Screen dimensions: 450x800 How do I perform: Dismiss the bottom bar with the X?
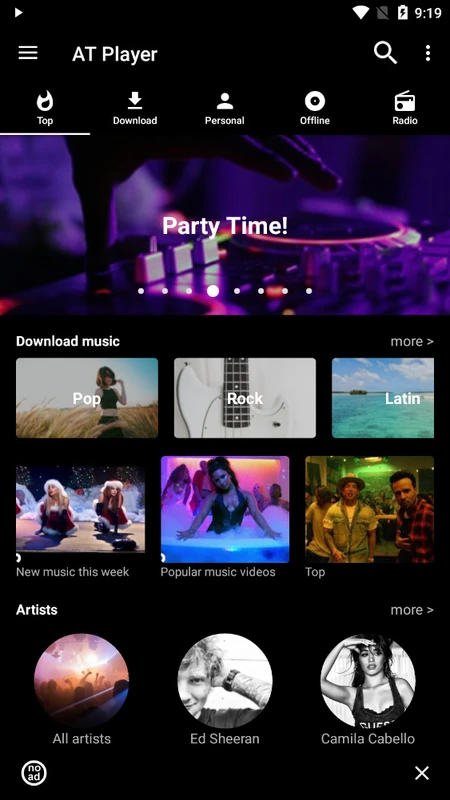(x=422, y=773)
